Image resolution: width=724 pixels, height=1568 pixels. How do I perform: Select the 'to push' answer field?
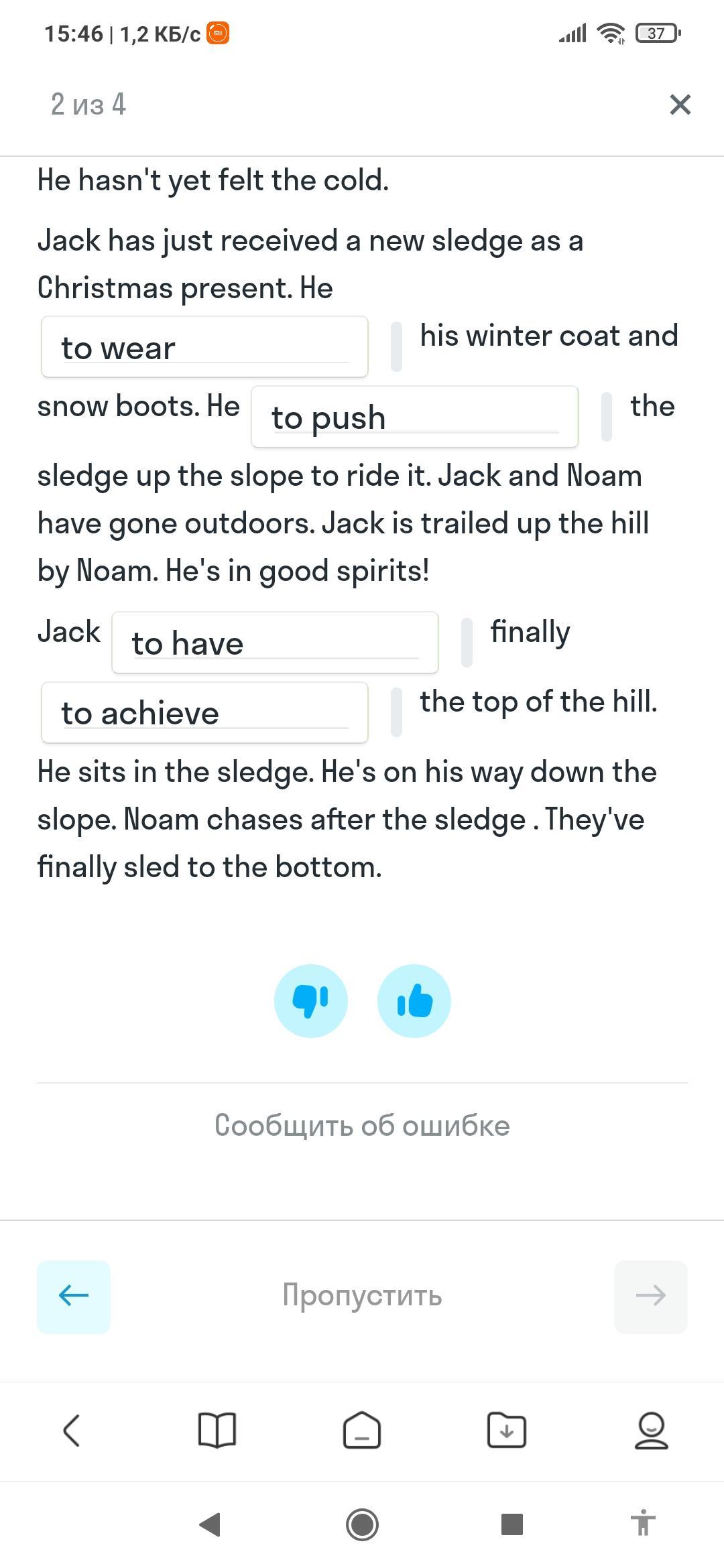pos(414,417)
